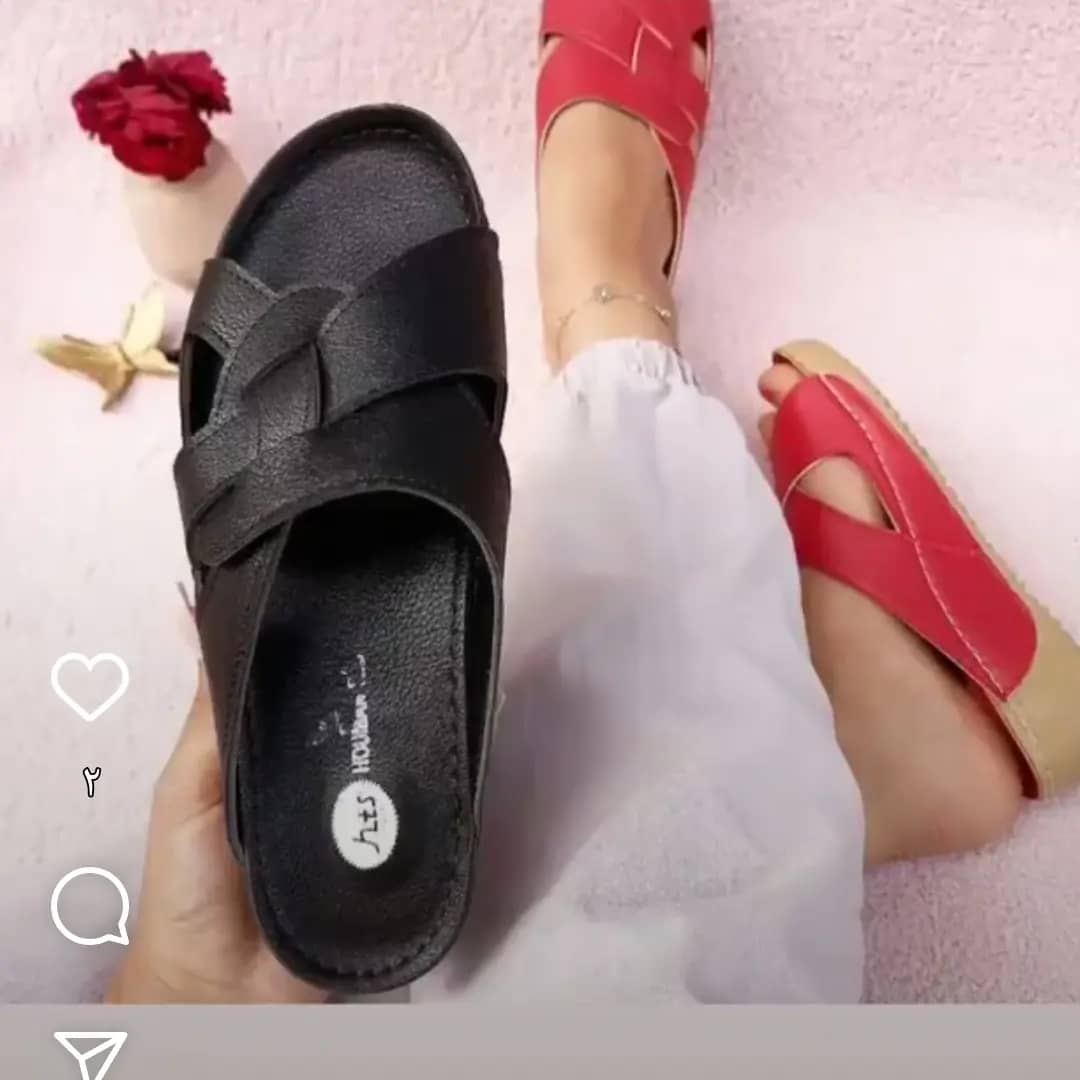Open the comments on this reel
Screen dimensions: 1080x1080
point(90,906)
